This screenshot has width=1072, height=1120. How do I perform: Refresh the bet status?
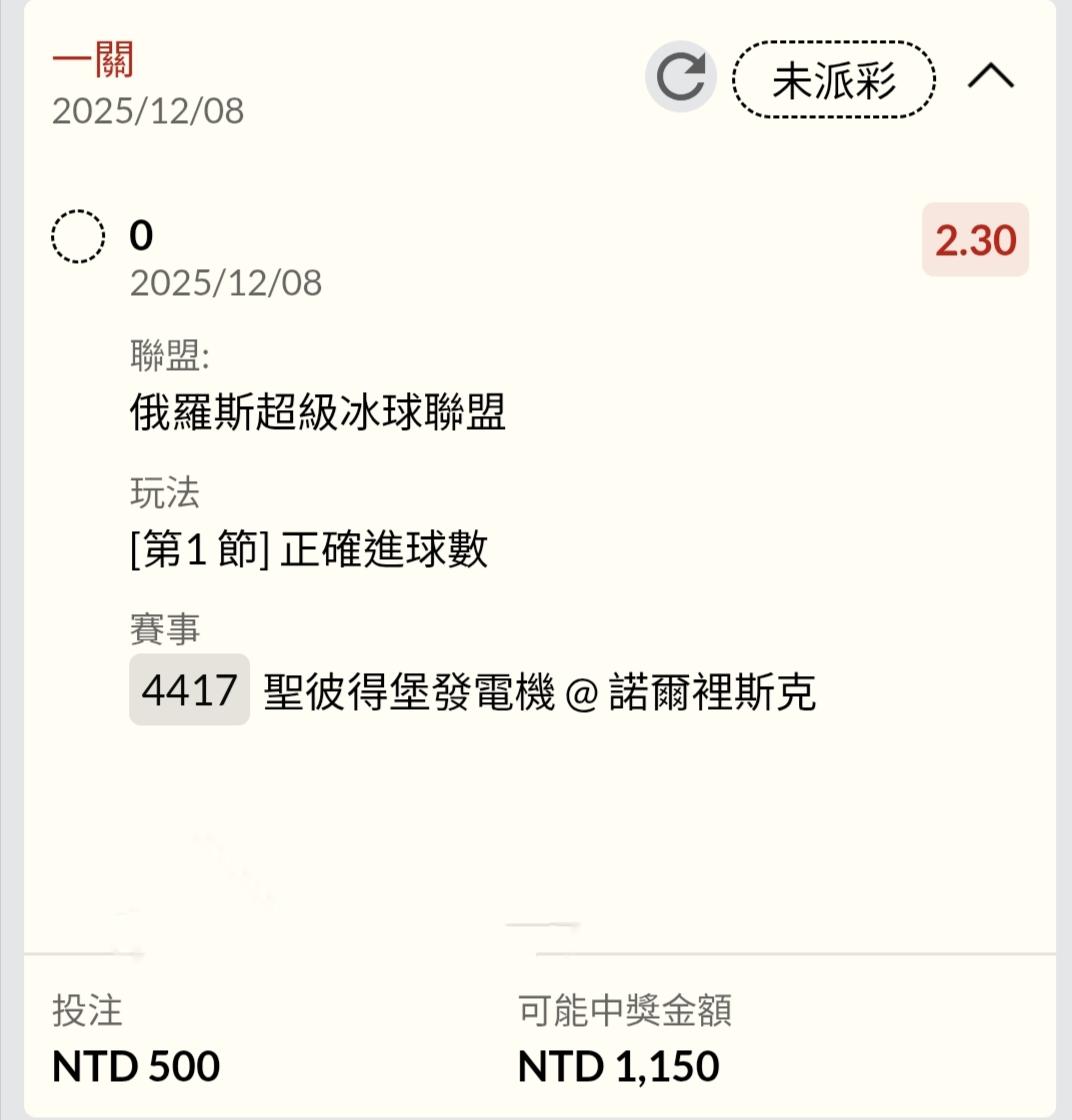point(681,77)
